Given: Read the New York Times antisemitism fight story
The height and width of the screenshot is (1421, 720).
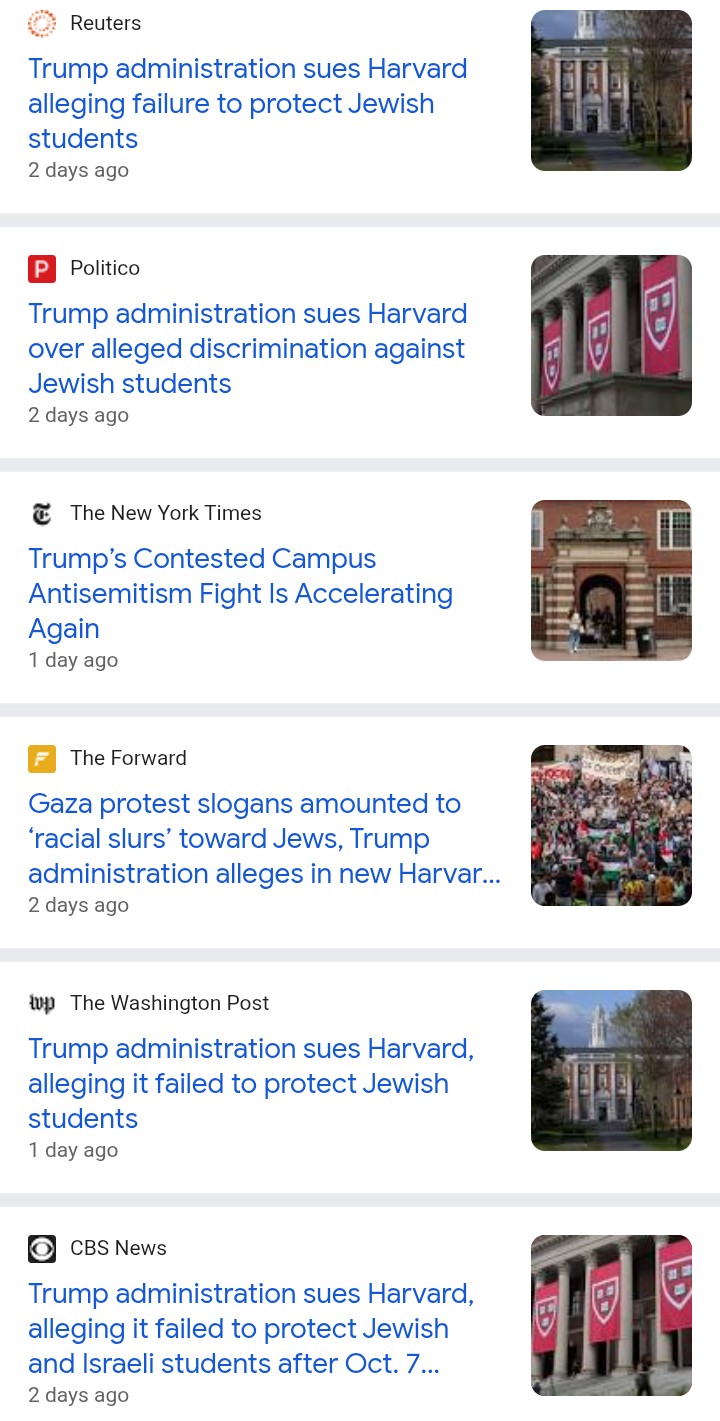Looking at the screenshot, I should pos(240,594).
